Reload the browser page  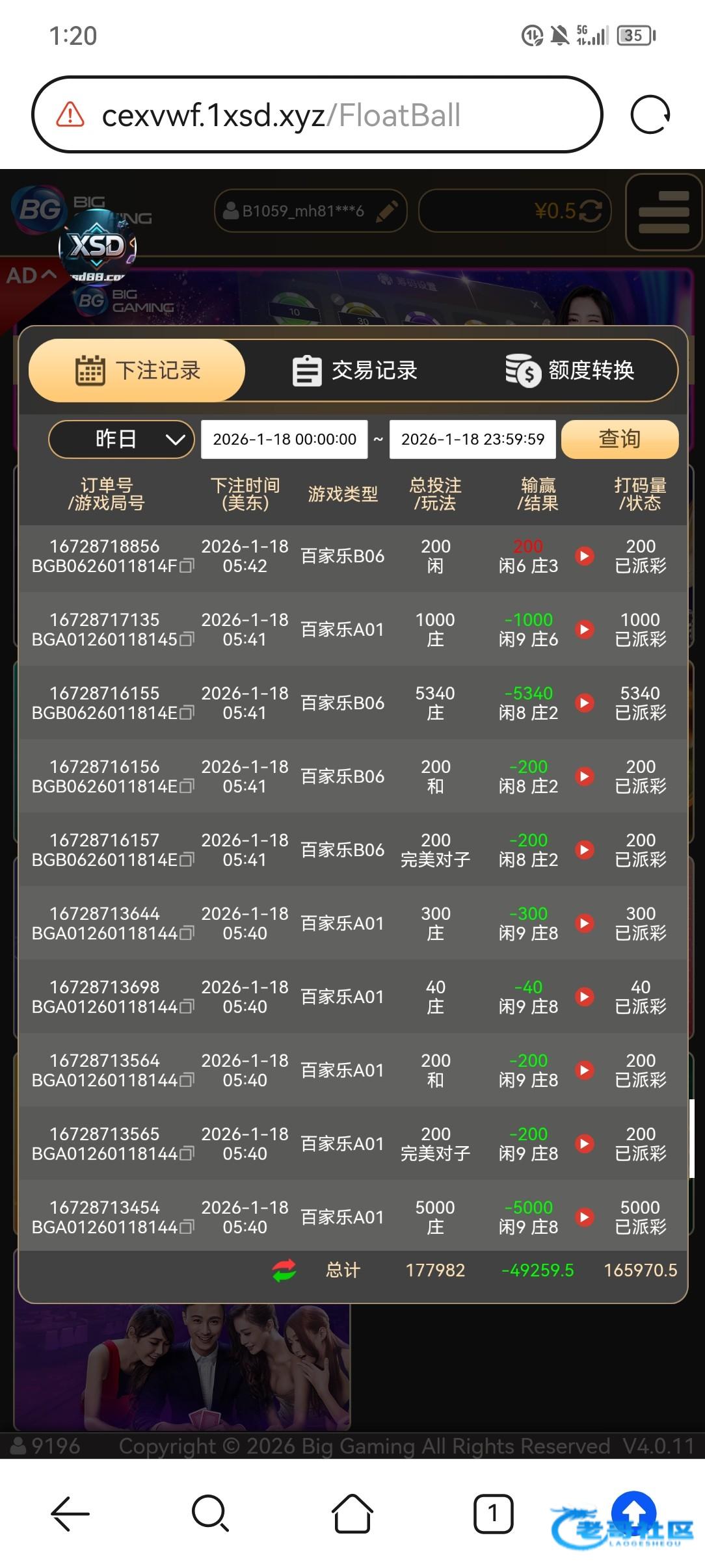[650, 115]
